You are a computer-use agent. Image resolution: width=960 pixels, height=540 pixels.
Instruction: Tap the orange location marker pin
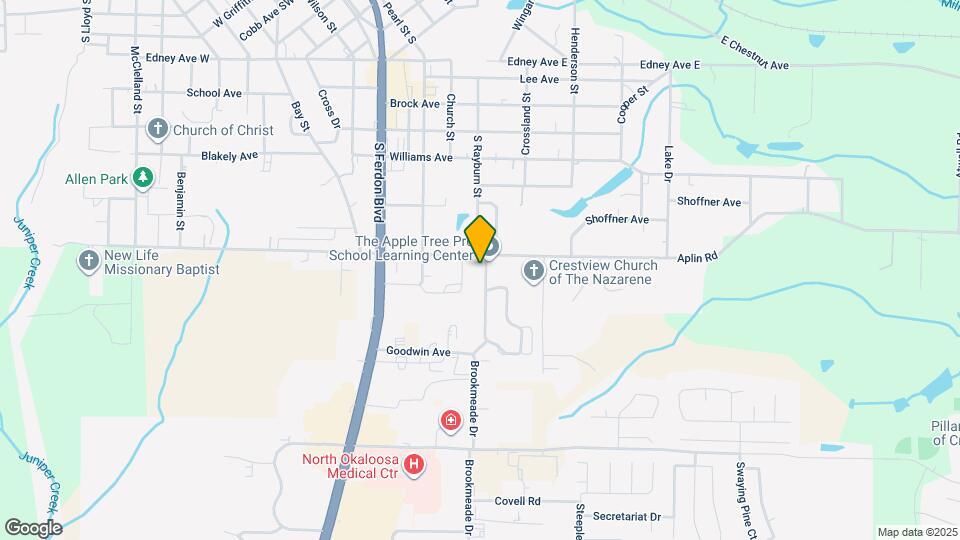click(x=480, y=239)
